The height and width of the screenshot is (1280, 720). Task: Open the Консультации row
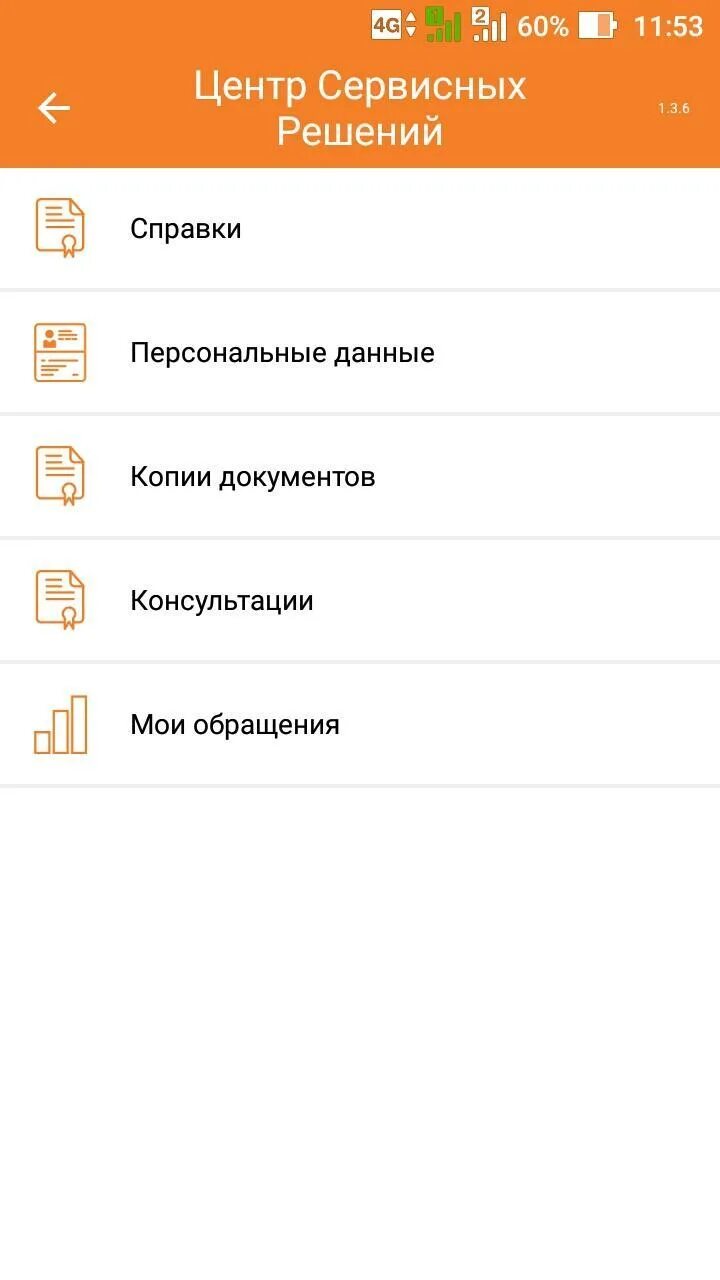[222, 601]
